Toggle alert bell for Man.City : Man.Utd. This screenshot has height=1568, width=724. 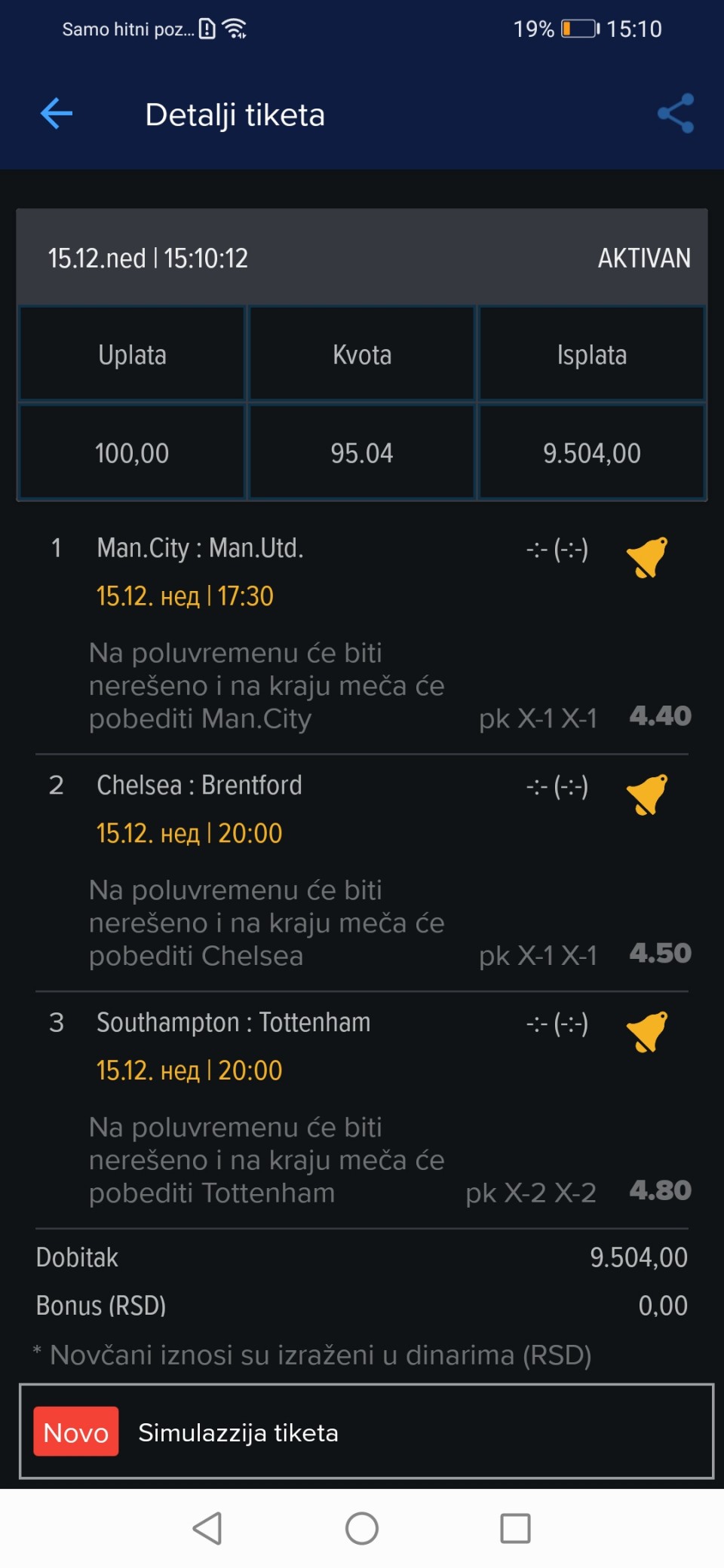coord(647,557)
